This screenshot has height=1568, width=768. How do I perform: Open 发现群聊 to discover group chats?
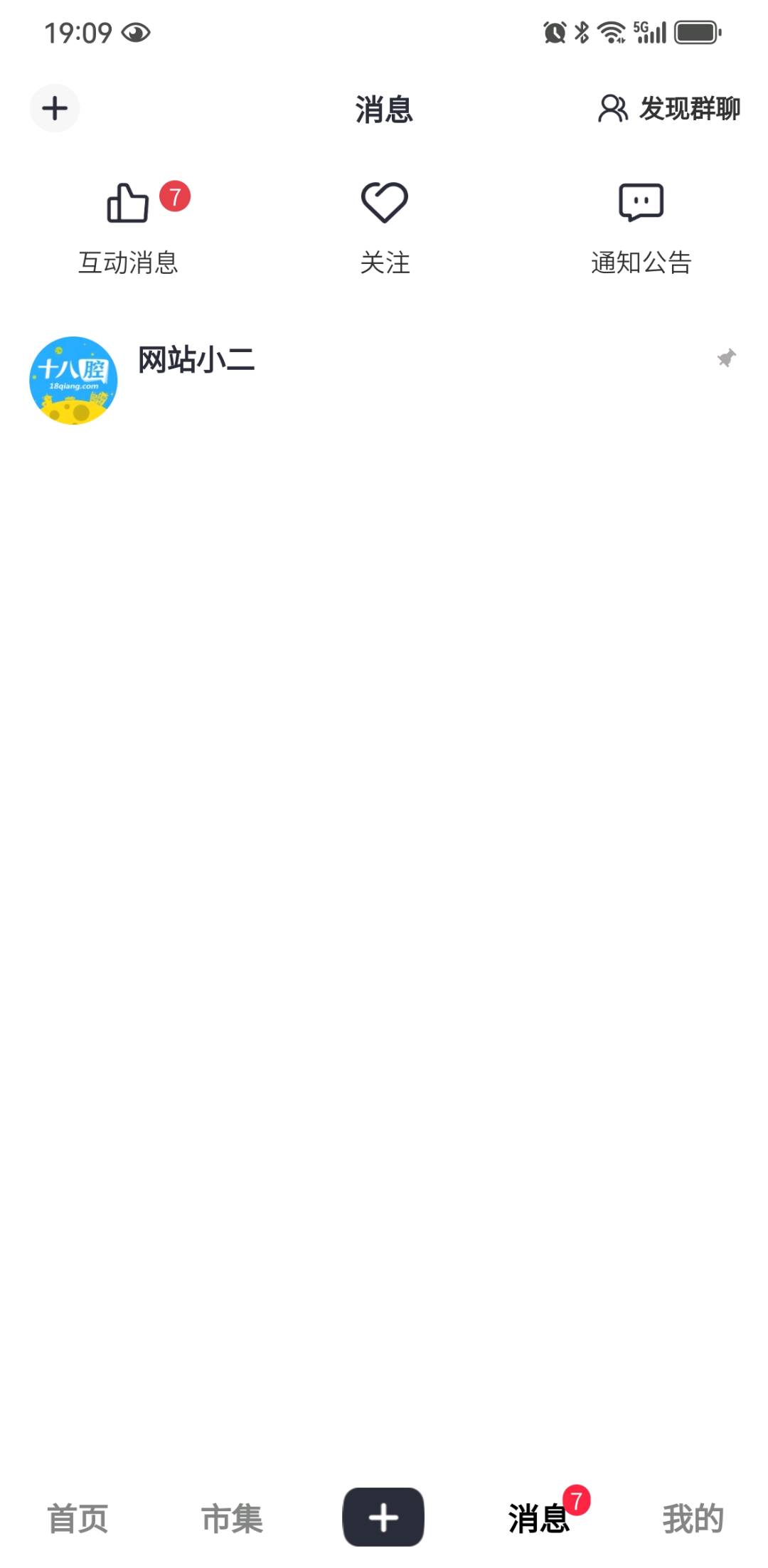click(x=669, y=108)
